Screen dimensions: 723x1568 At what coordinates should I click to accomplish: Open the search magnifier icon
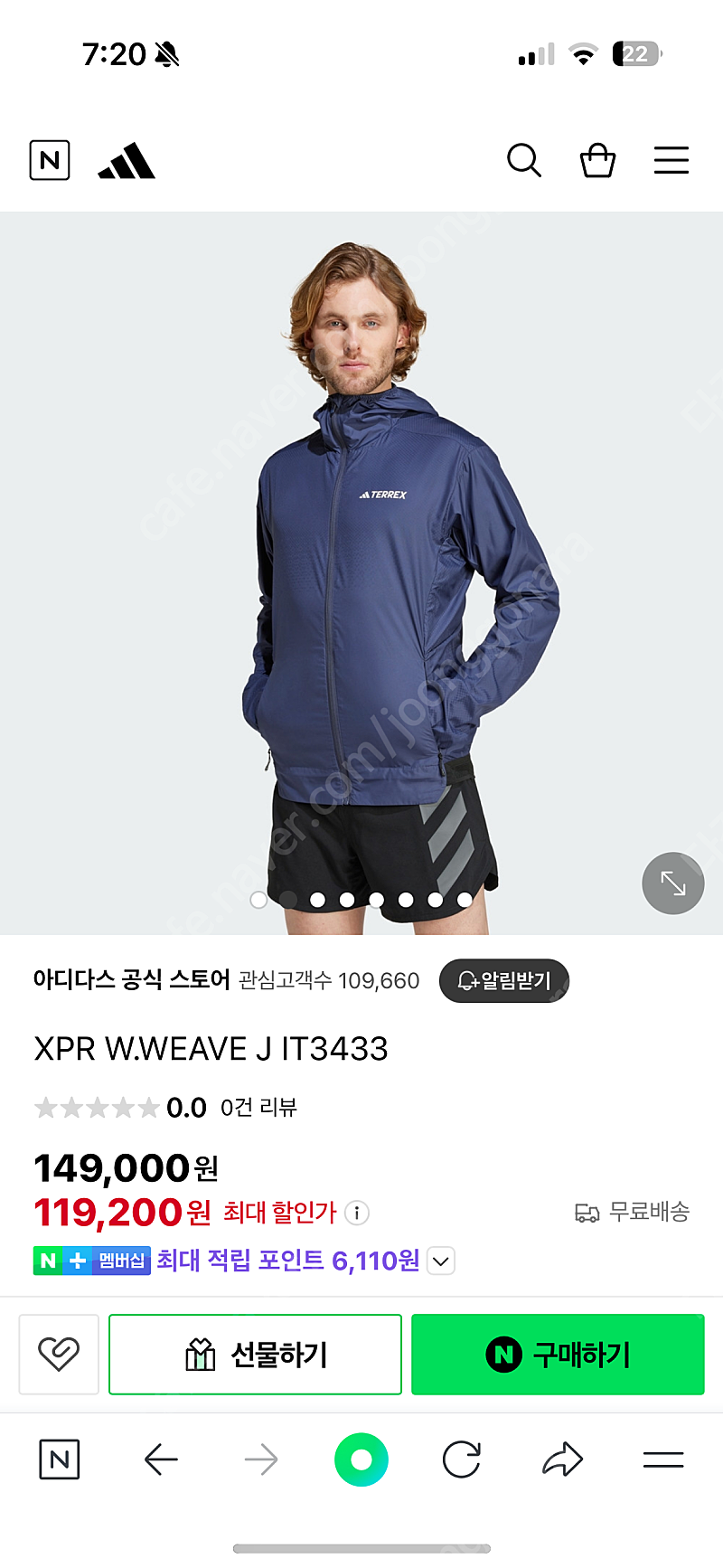(x=523, y=161)
